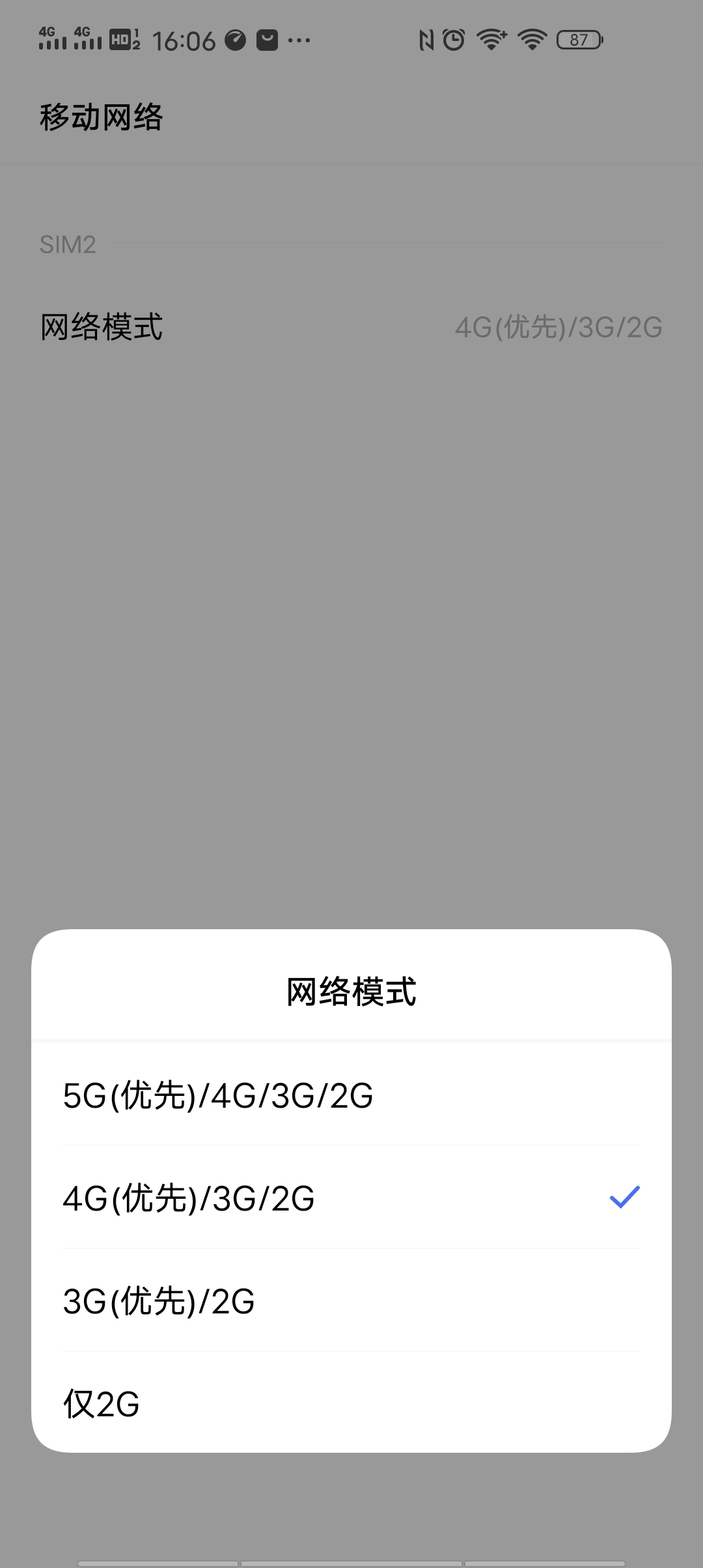Switch network mode to 仅2G

351,1402
